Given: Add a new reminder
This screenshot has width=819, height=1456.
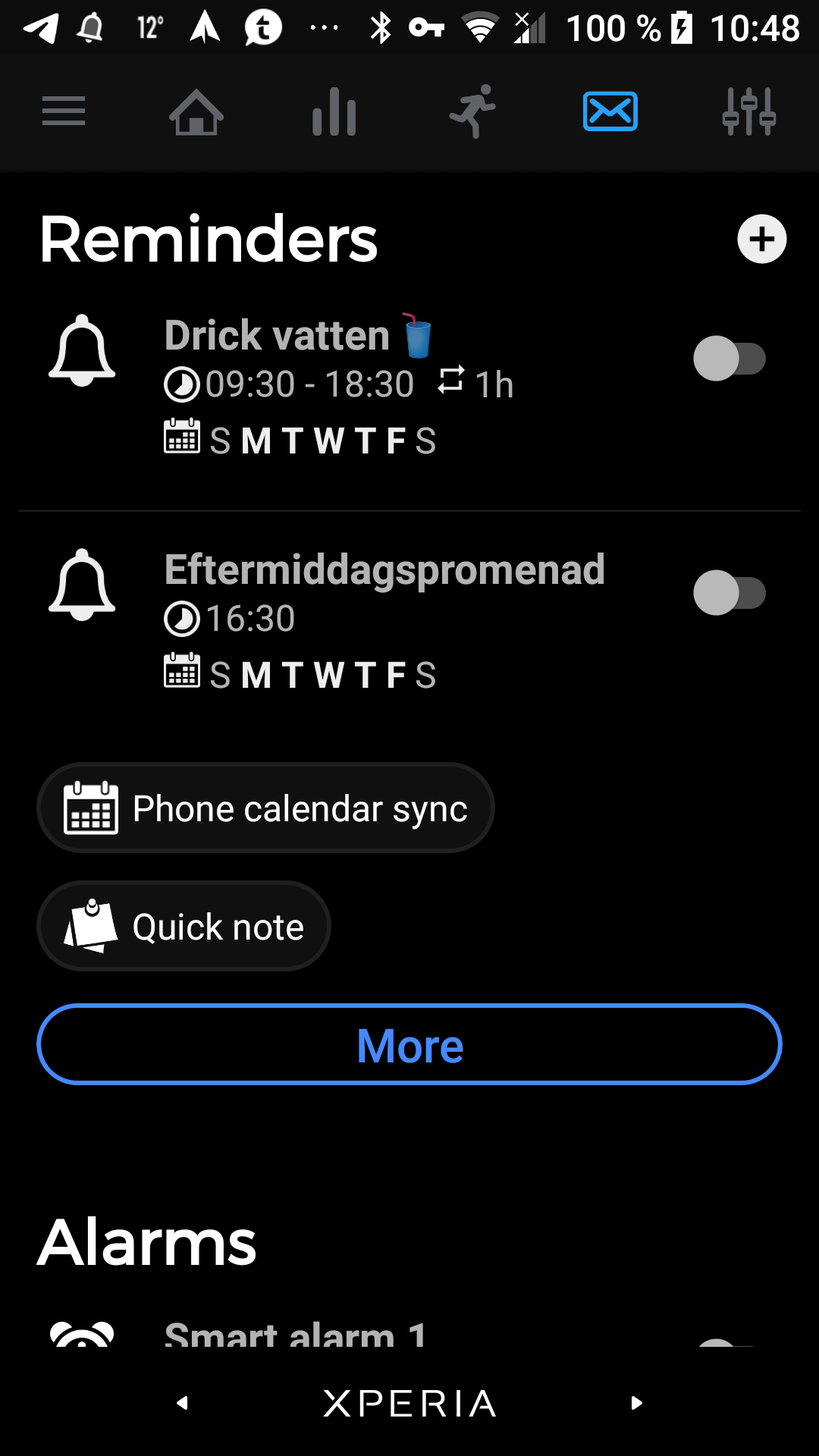Looking at the screenshot, I should click(761, 240).
